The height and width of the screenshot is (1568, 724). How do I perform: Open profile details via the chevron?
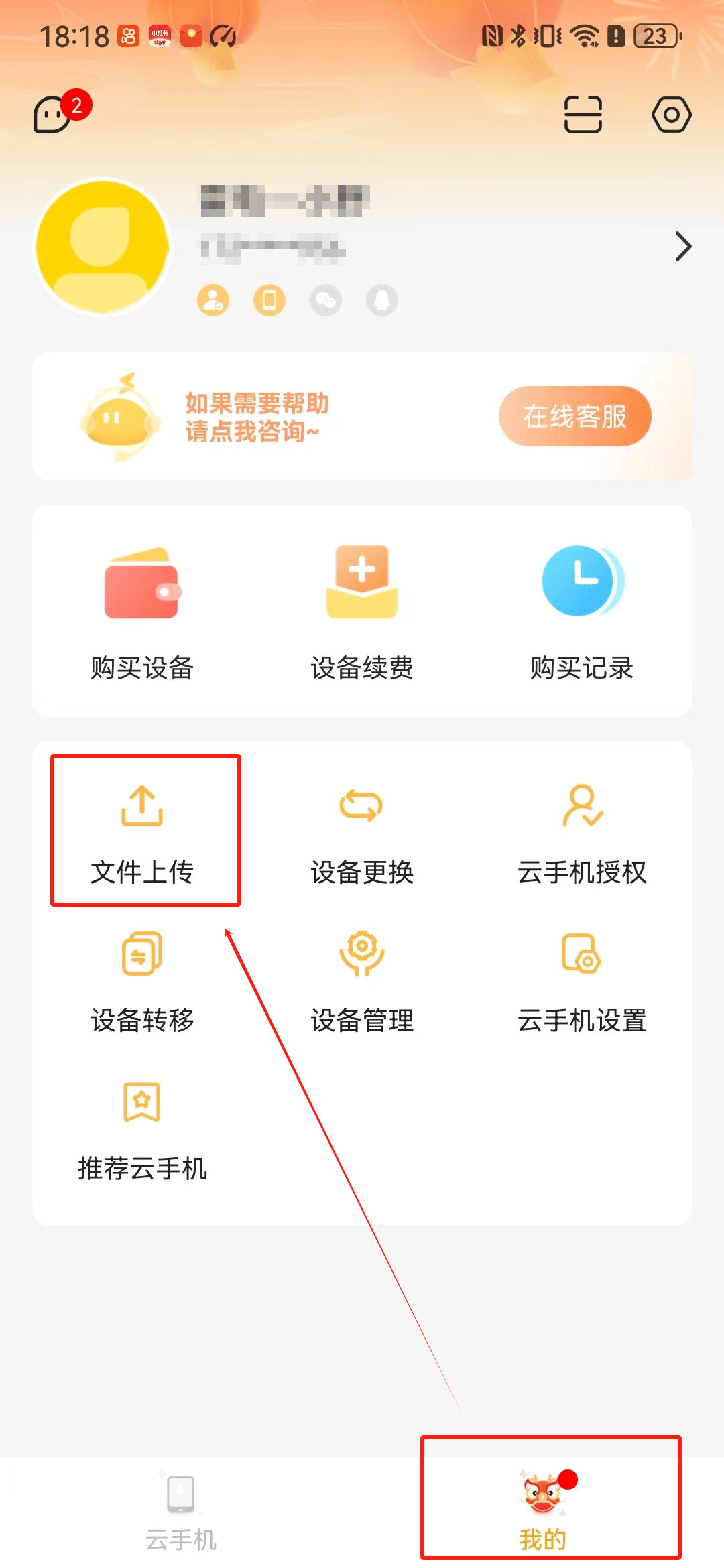682,247
